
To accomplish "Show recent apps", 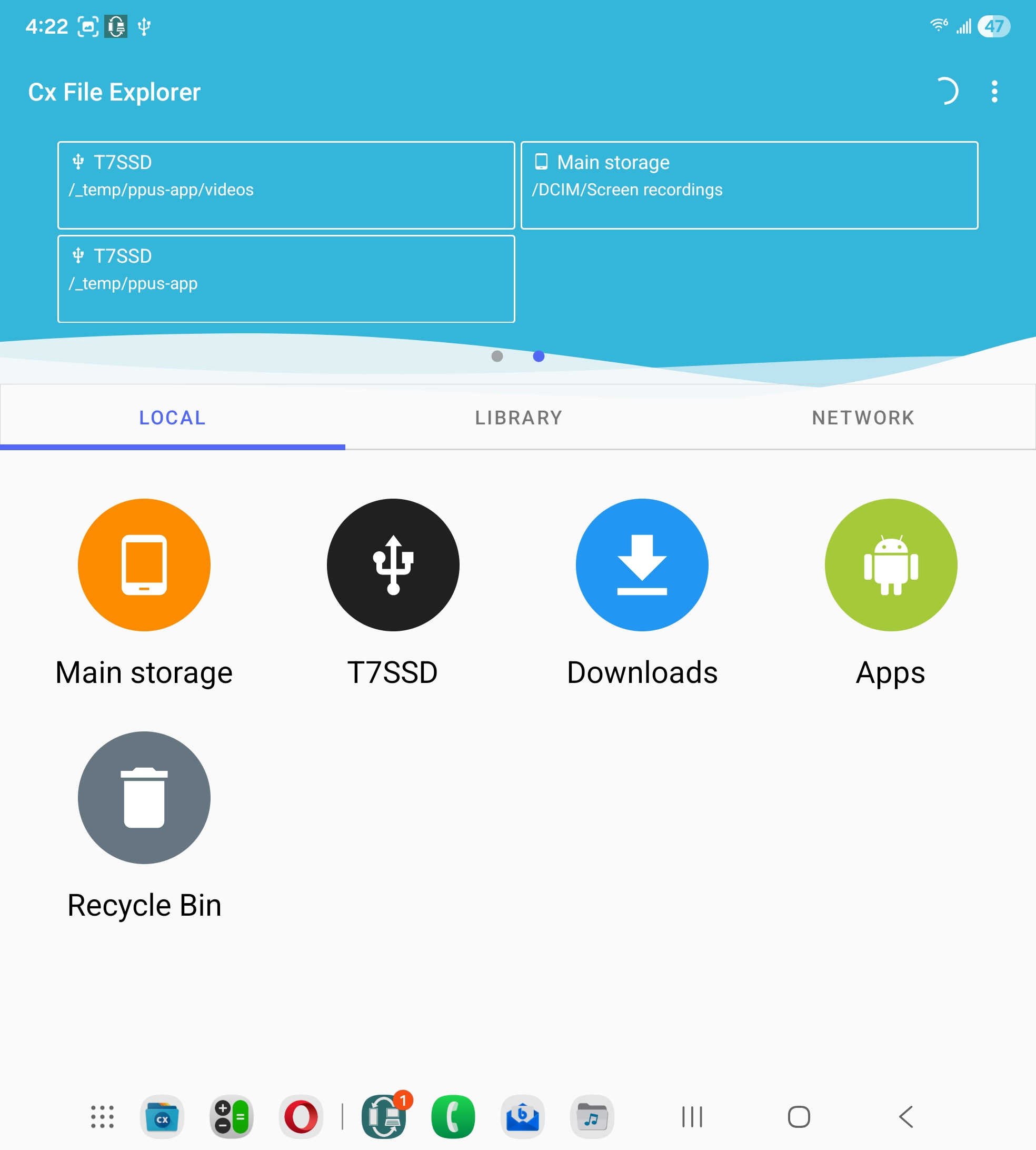I will click(692, 1116).
